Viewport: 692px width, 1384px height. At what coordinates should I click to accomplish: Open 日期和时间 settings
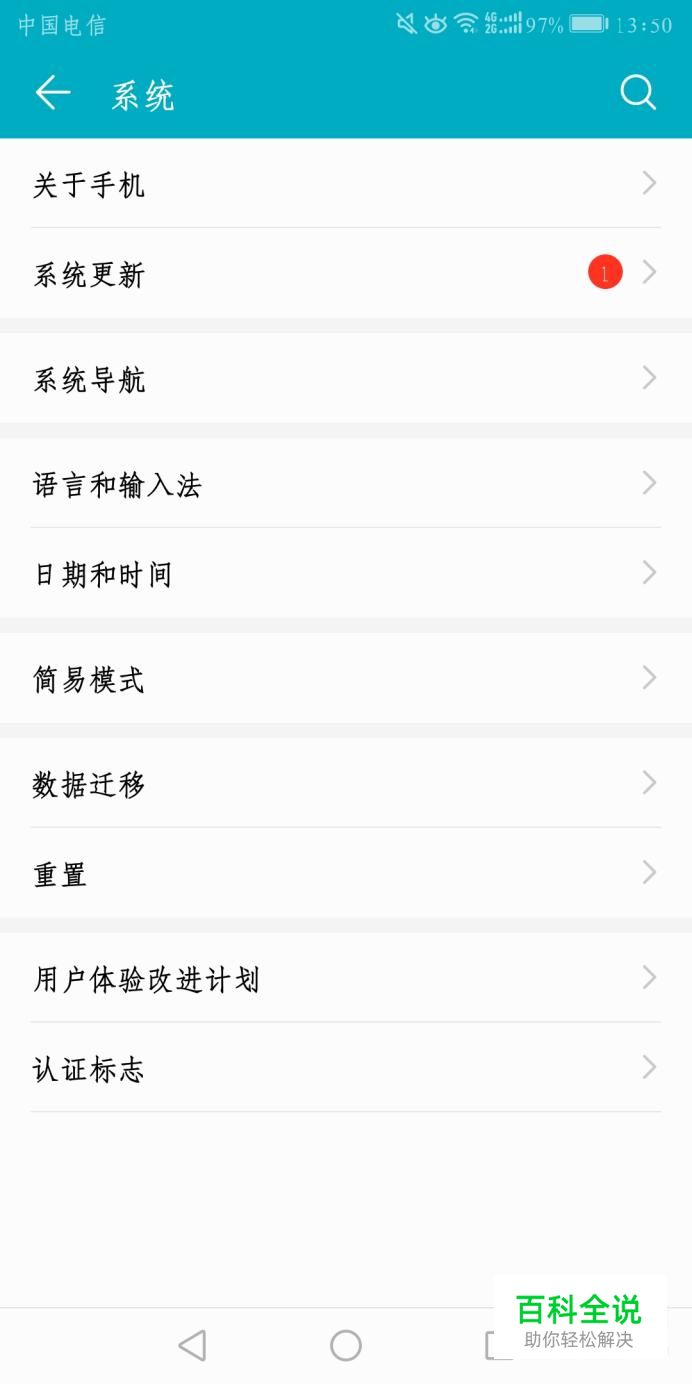coord(346,573)
